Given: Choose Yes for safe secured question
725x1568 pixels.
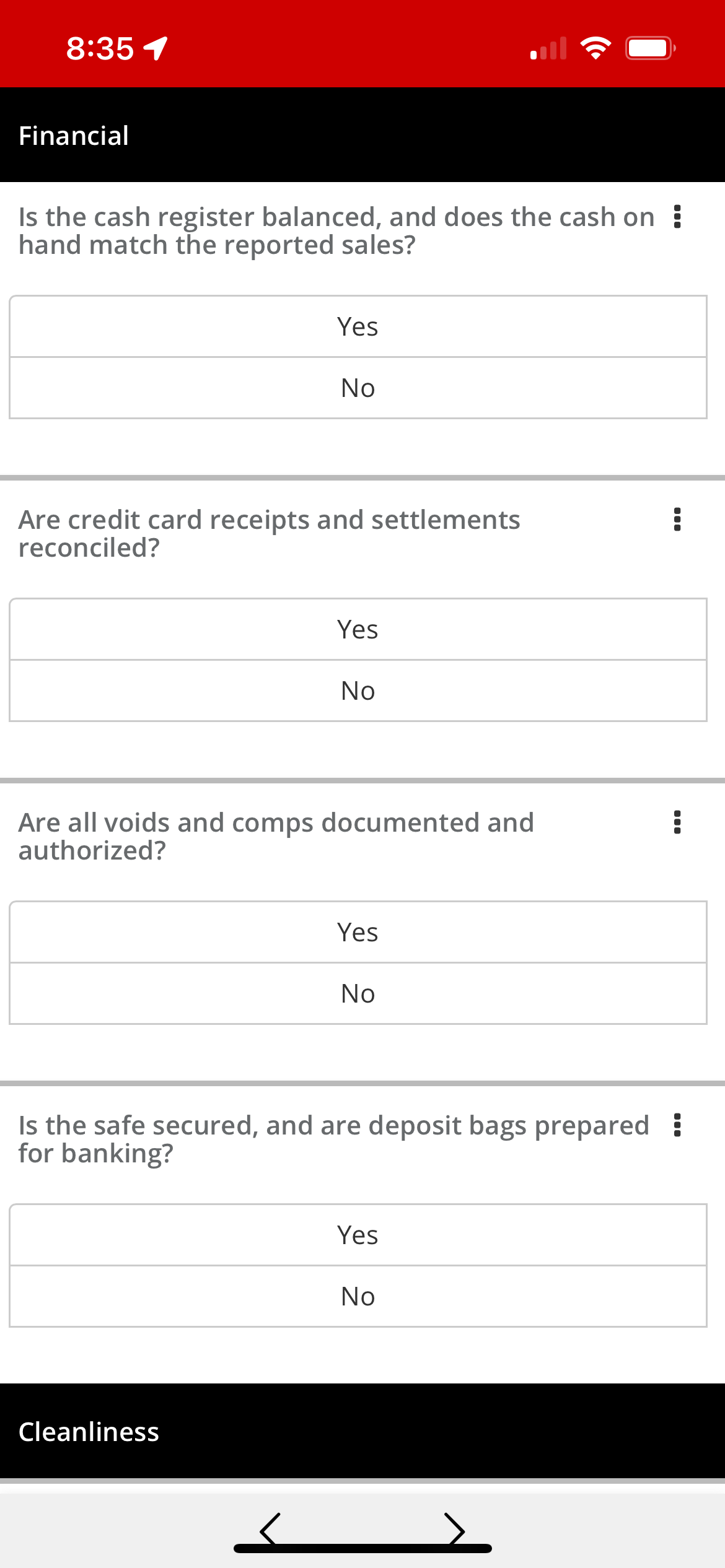Looking at the screenshot, I should pyautogui.click(x=358, y=1235).
